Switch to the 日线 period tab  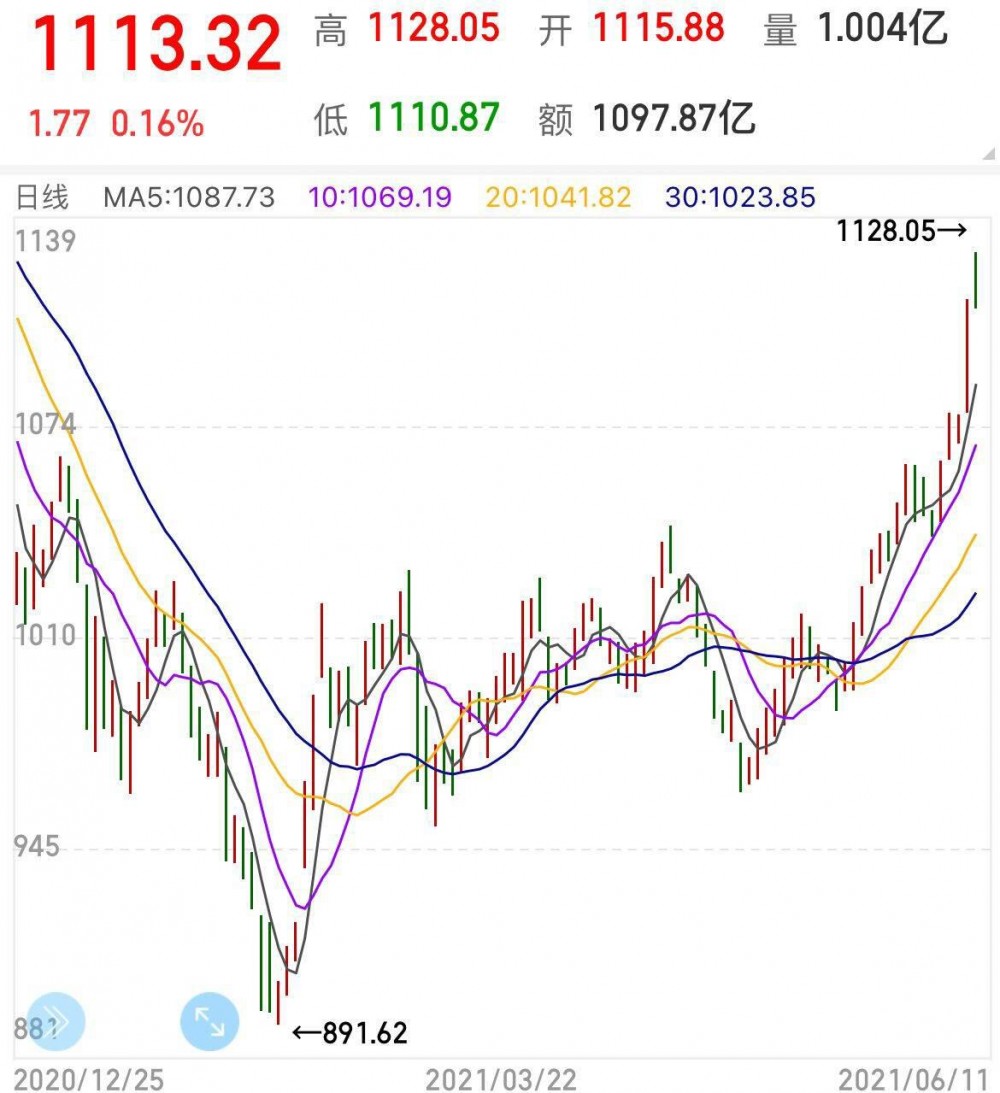pos(41,197)
